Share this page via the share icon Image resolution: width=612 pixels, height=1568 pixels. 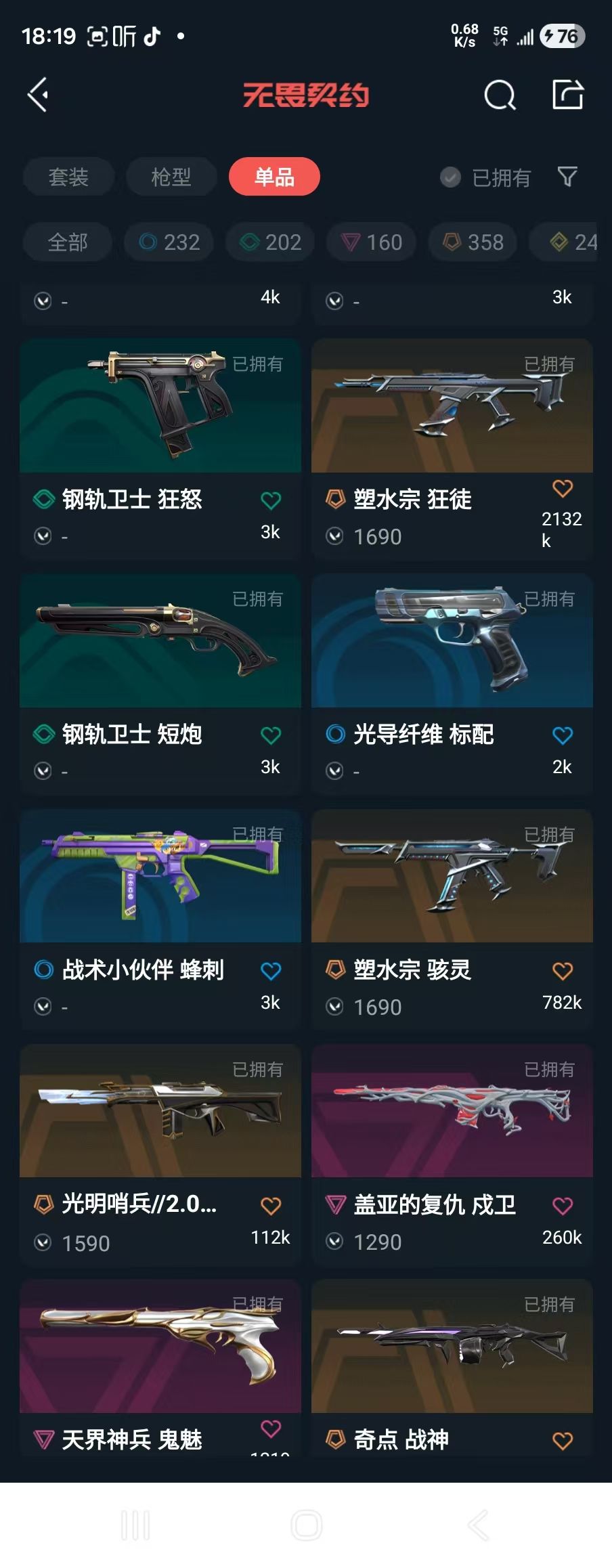click(x=567, y=95)
